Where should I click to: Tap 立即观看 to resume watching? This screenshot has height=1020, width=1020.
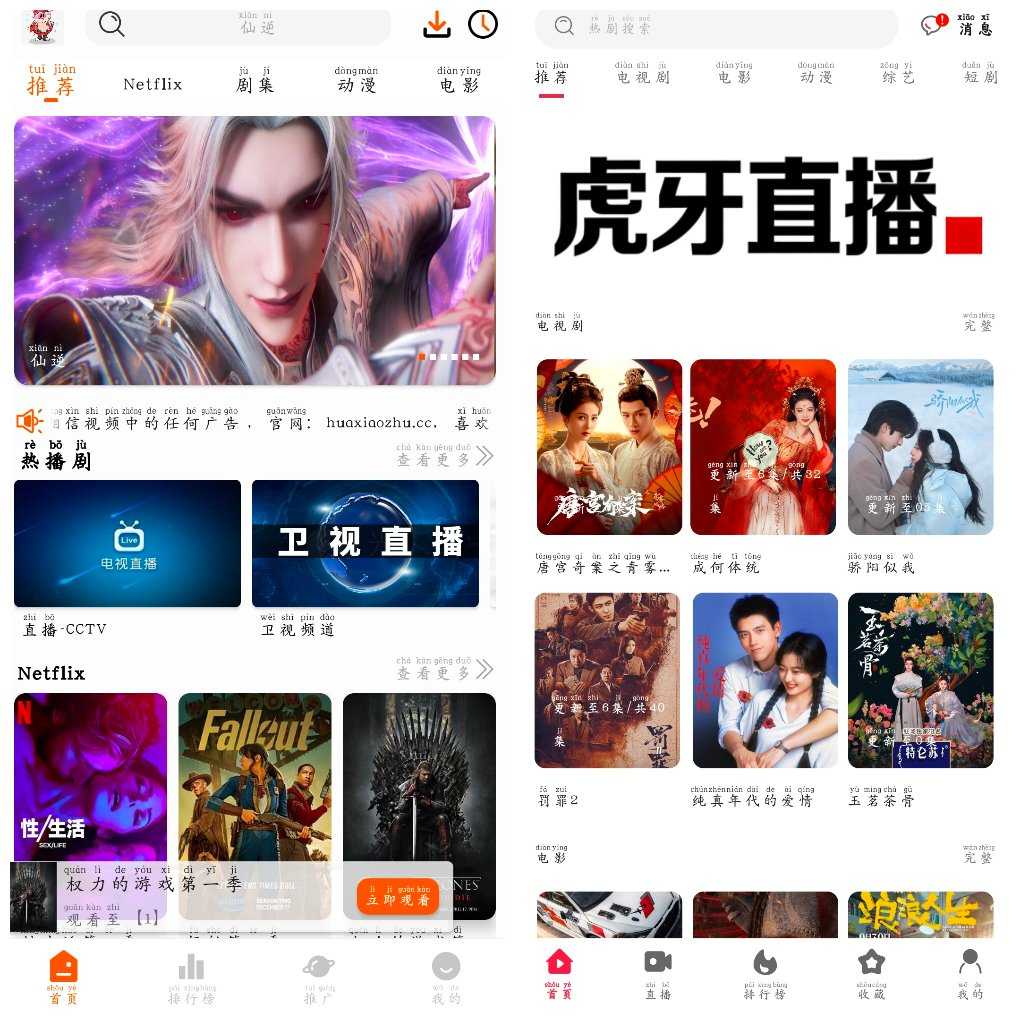pyautogui.click(x=398, y=897)
